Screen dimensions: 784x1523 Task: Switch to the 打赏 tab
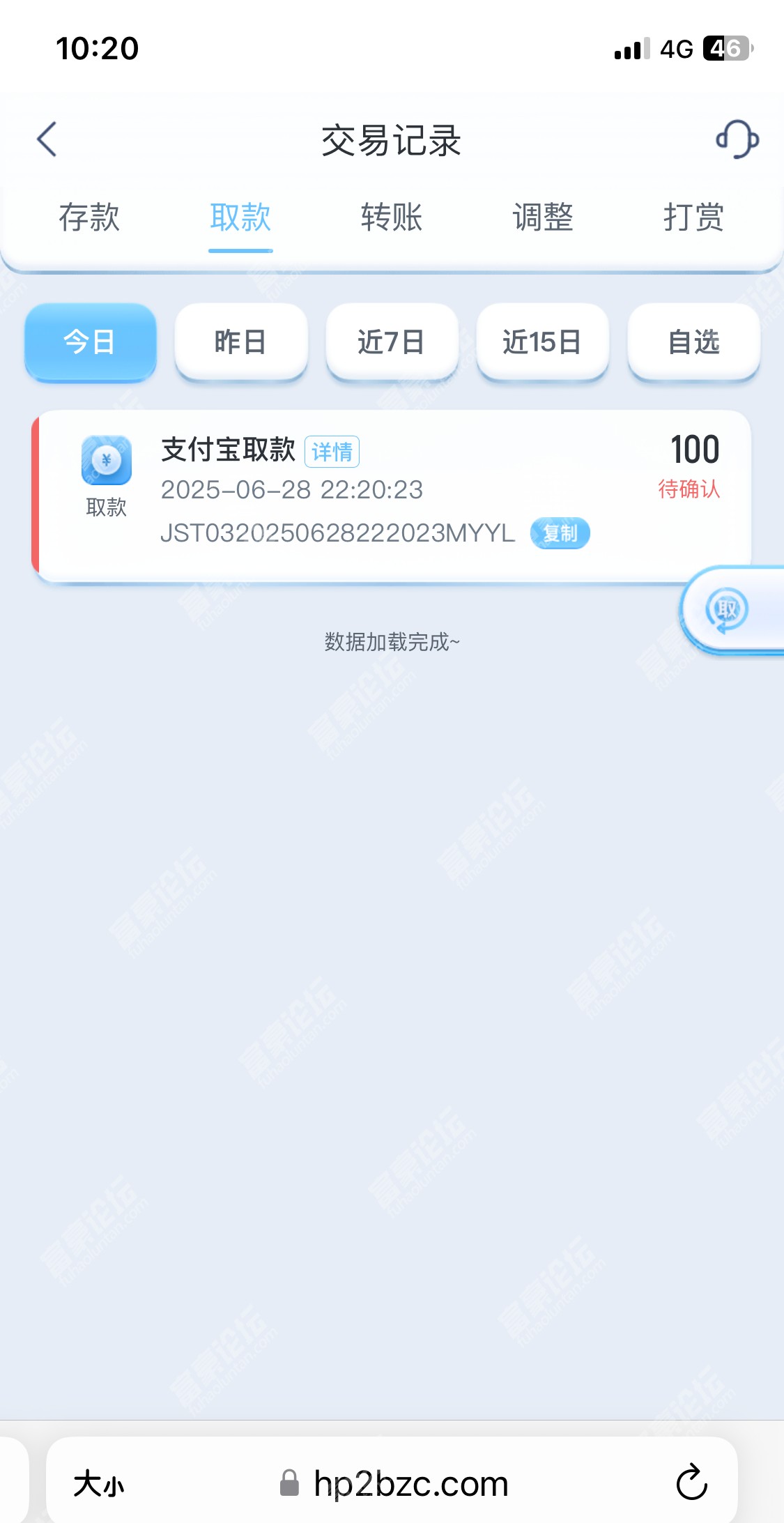tap(693, 217)
